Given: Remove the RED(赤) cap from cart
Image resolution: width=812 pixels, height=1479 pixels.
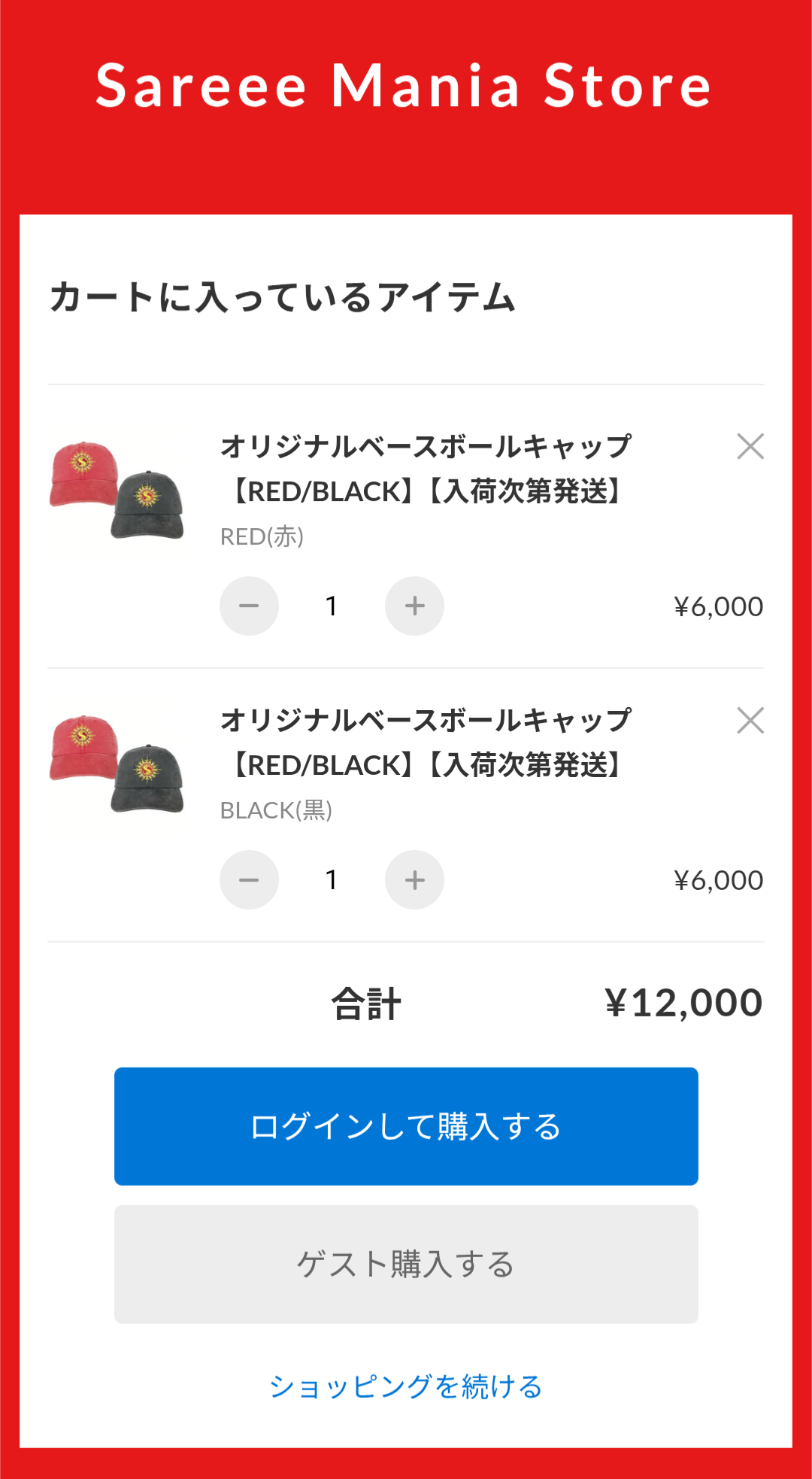Looking at the screenshot, I should click(x=750, y=446).
